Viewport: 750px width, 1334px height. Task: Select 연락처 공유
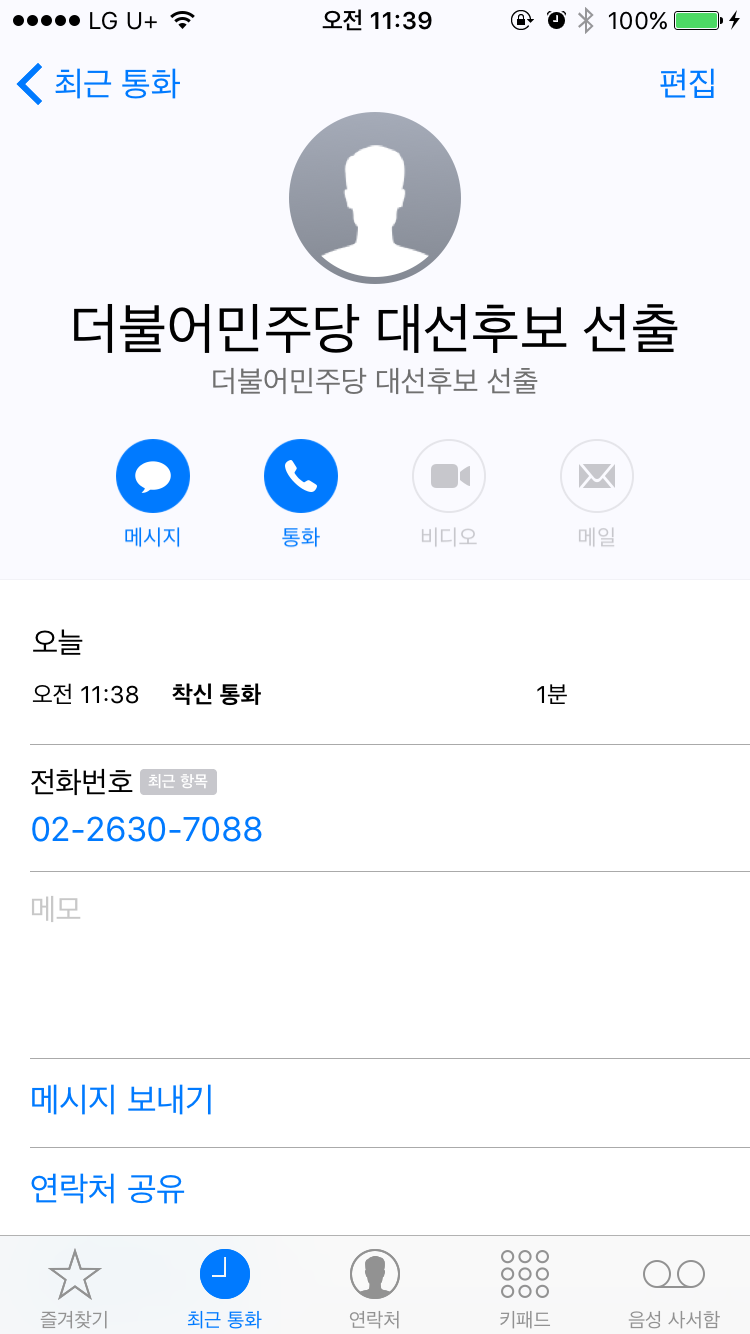[x=108, y=1189]
